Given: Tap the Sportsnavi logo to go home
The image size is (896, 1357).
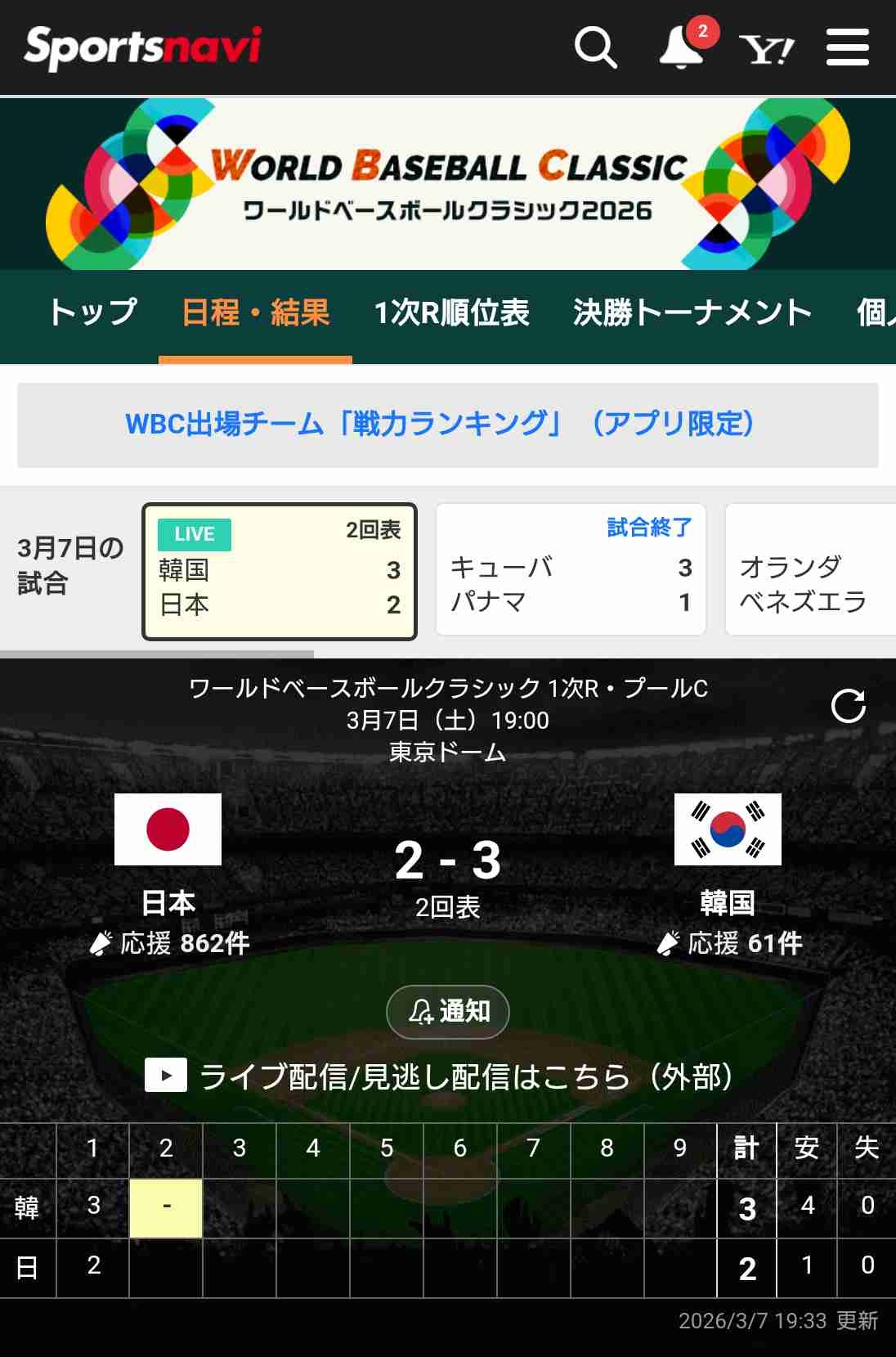Looking at the screenshot, I should pos(143,47).
